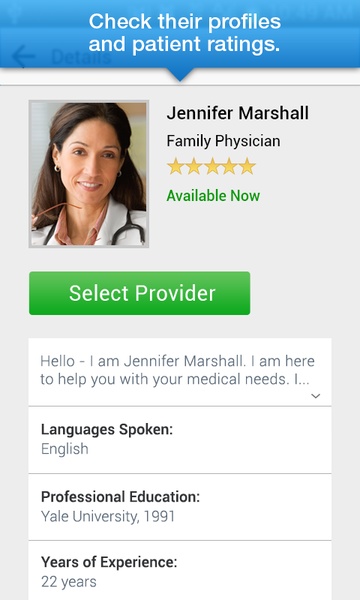Expand Jennifer Marshall's introduction text
The width and height of the screenshot is (360, 600).
coord(316,396)
